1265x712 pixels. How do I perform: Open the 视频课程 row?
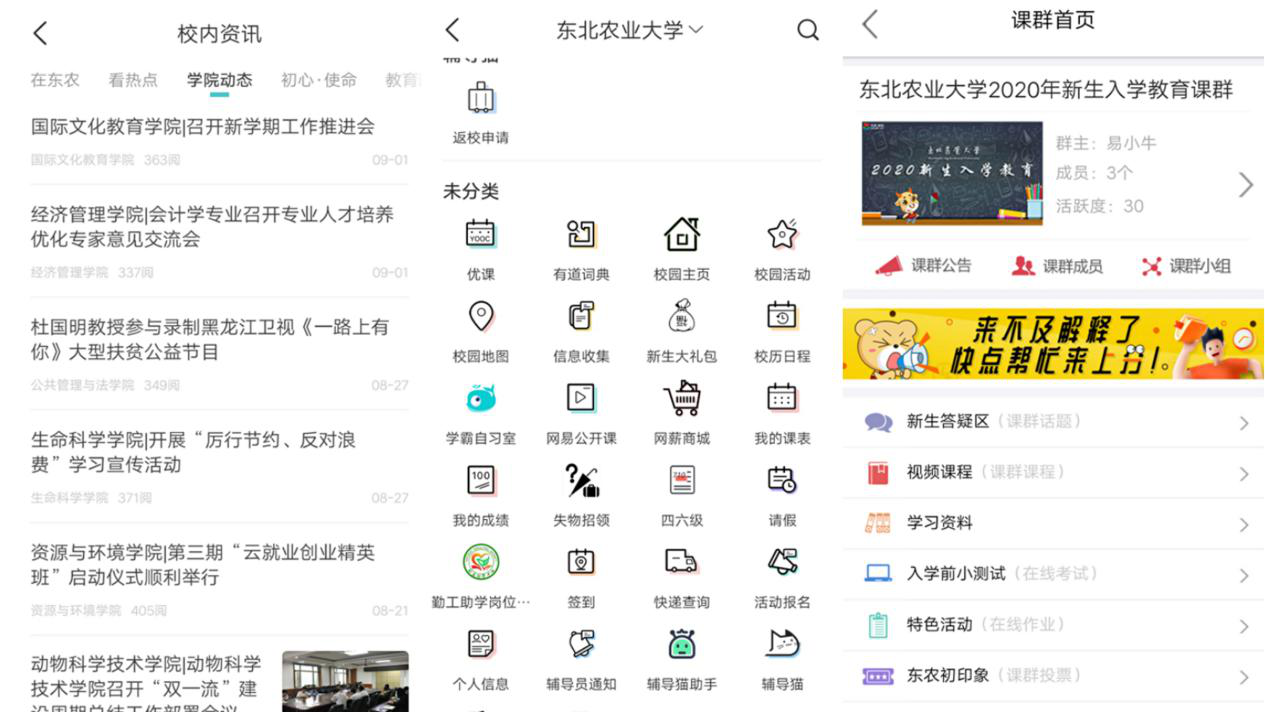1053,472
